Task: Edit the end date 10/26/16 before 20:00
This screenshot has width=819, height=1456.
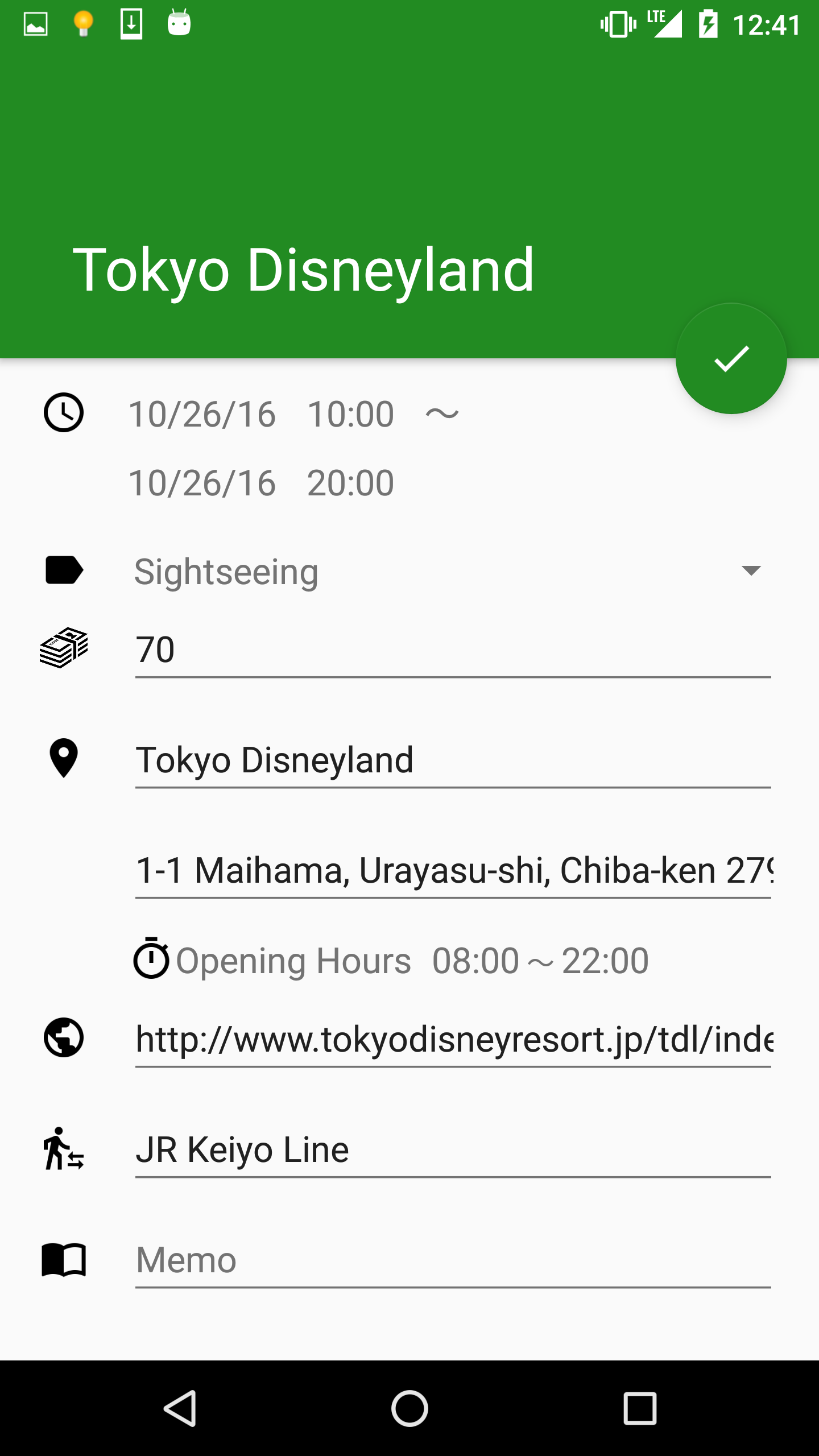Action: [x=202, y=483]
